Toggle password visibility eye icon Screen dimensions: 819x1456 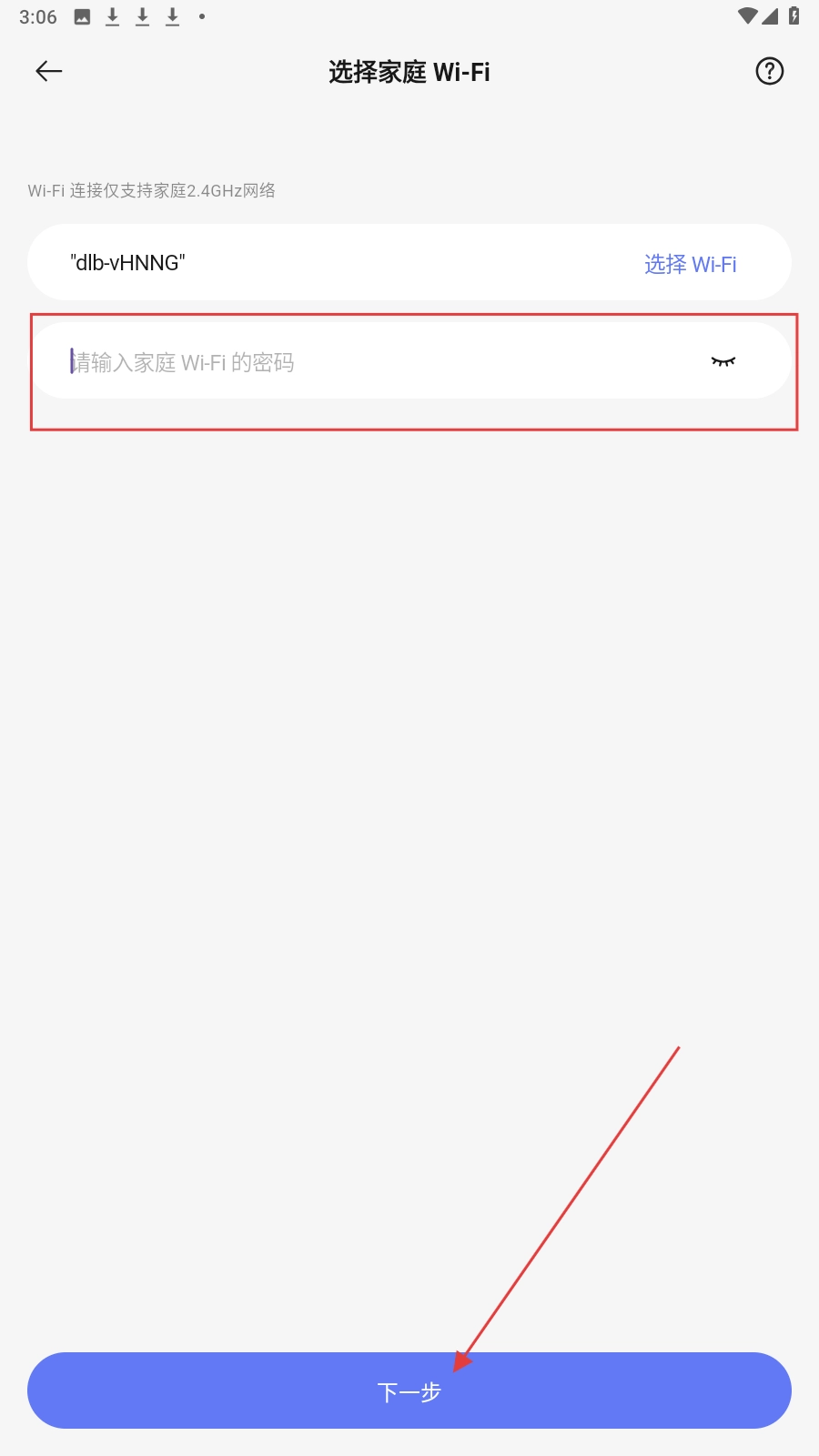click(x=723, y=361)
